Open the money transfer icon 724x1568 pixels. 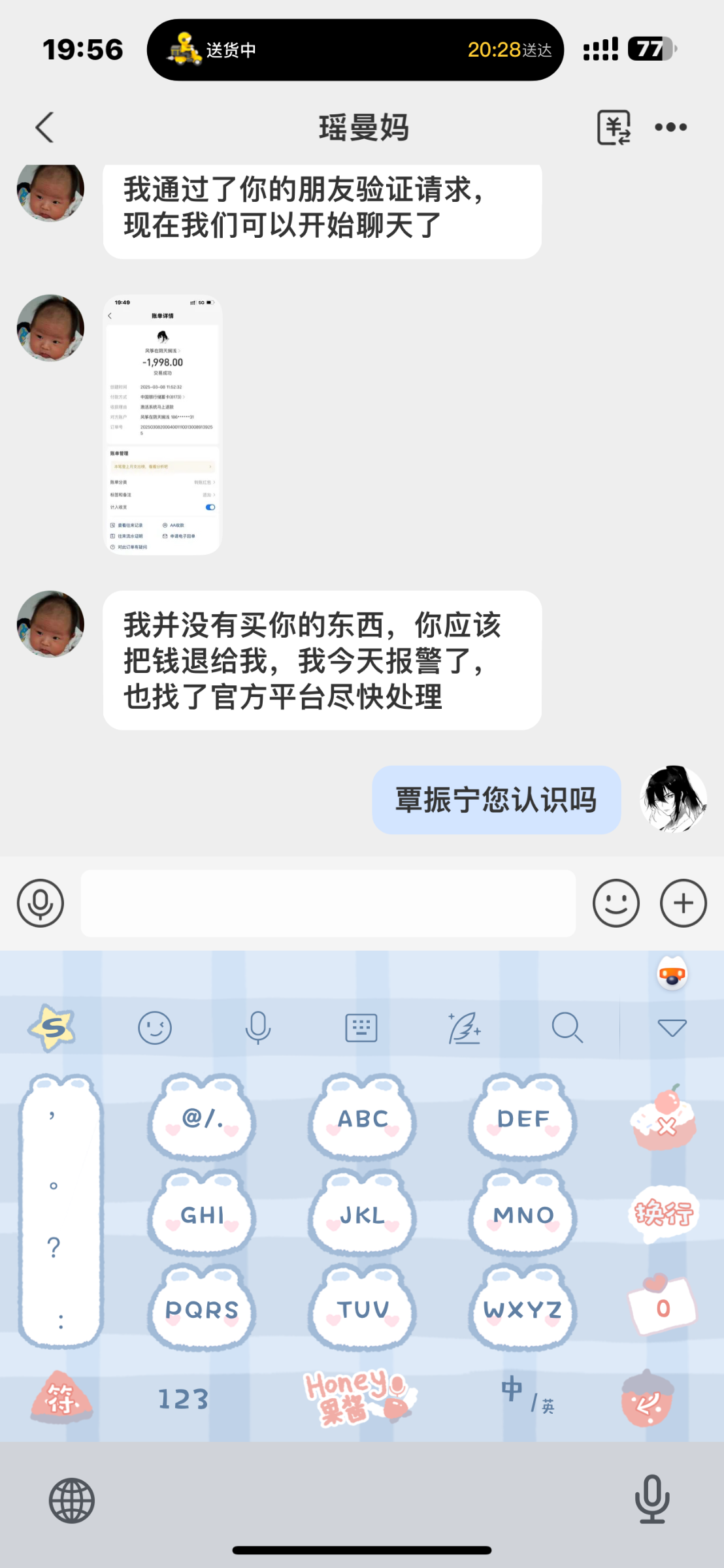[614, 127]
